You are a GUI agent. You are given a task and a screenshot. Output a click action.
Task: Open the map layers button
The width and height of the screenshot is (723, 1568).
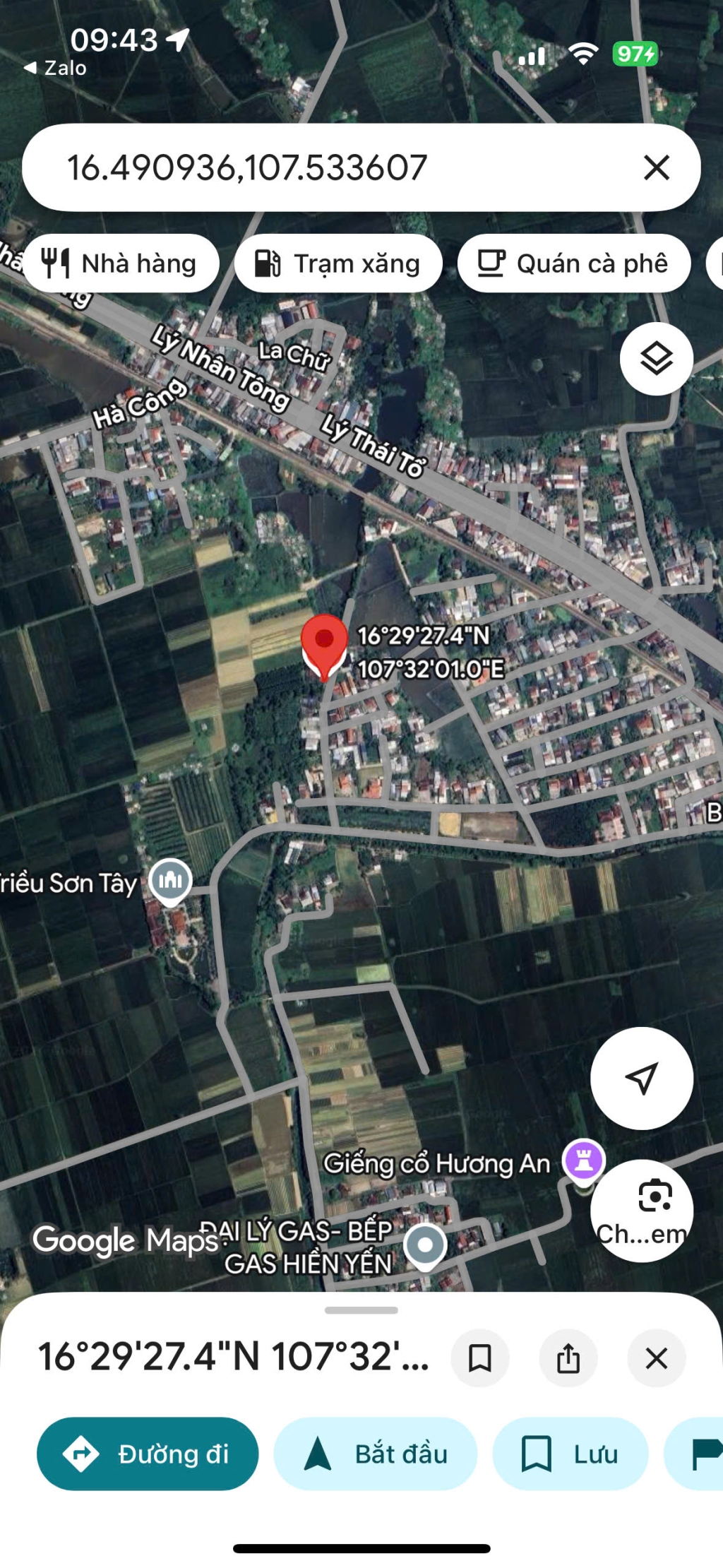[656, 359]
